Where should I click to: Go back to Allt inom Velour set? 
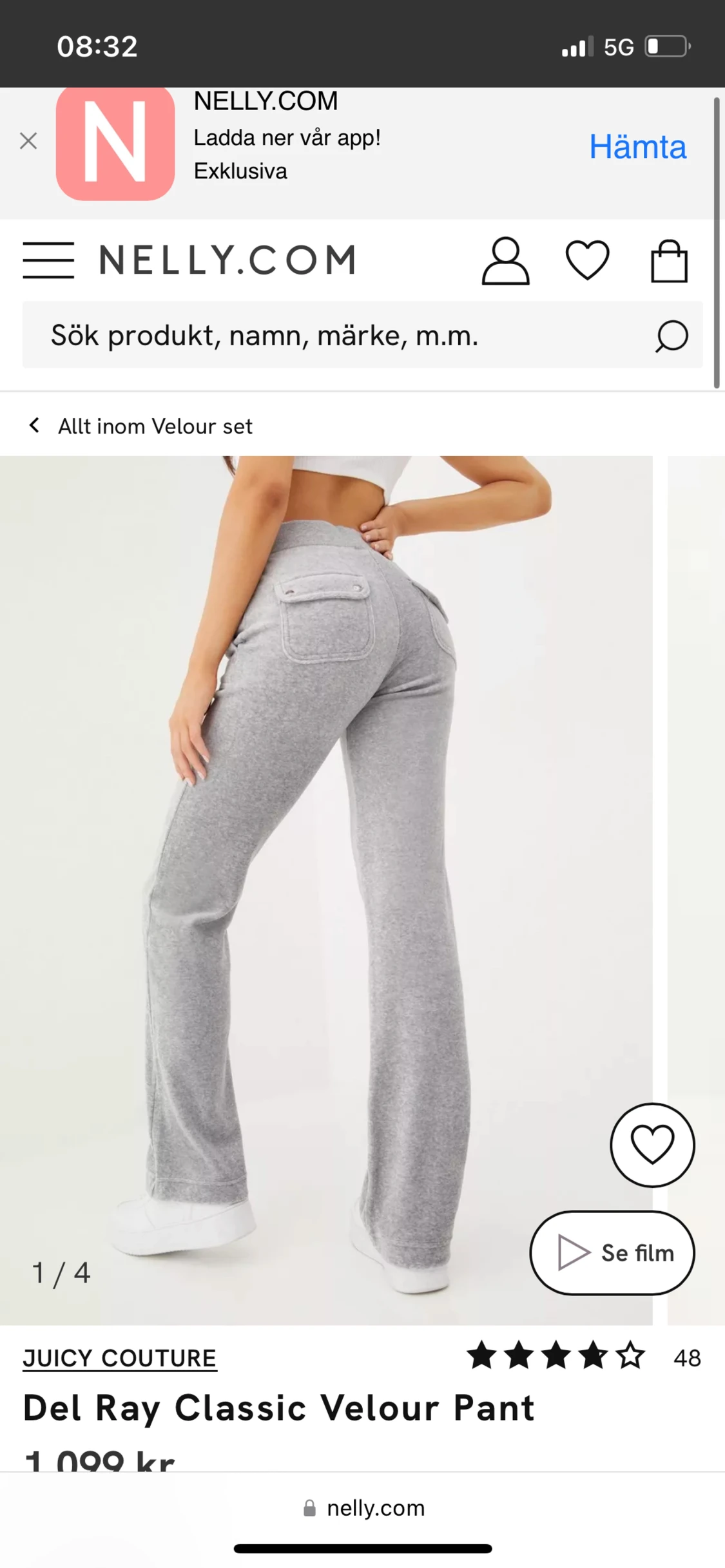click(142, 426)
